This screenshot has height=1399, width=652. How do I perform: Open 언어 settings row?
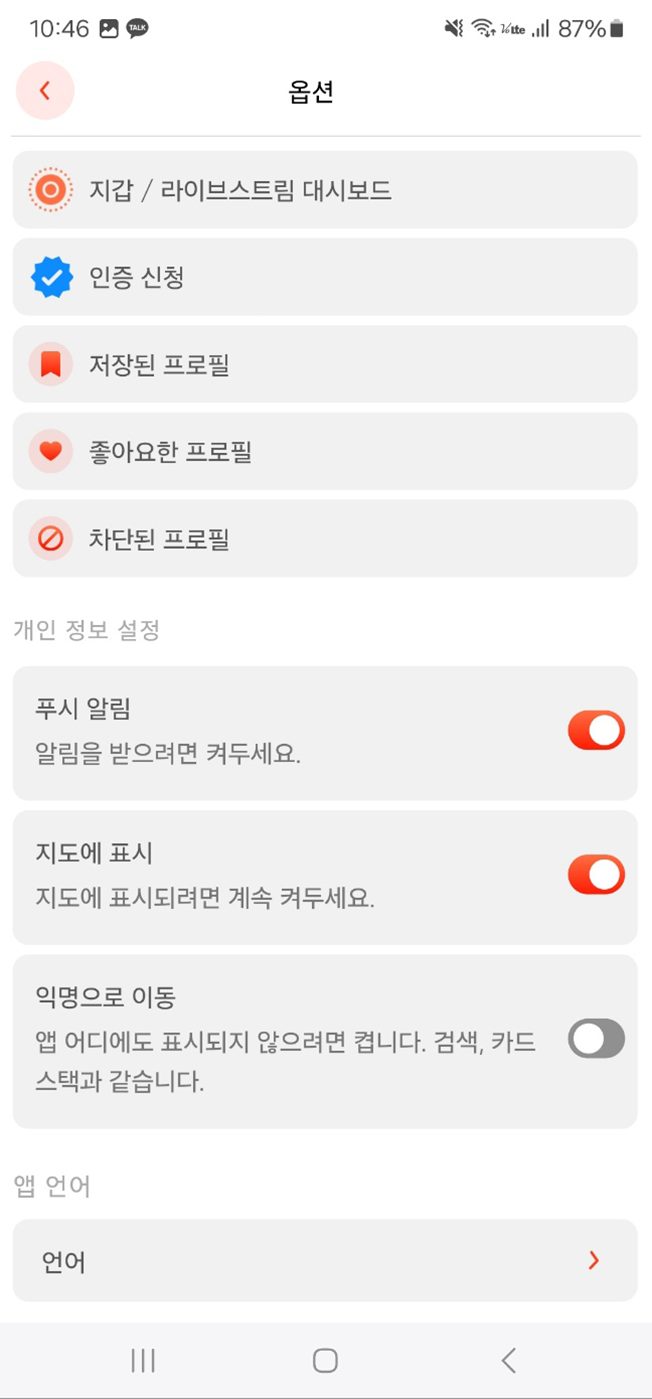point(325,1260)
